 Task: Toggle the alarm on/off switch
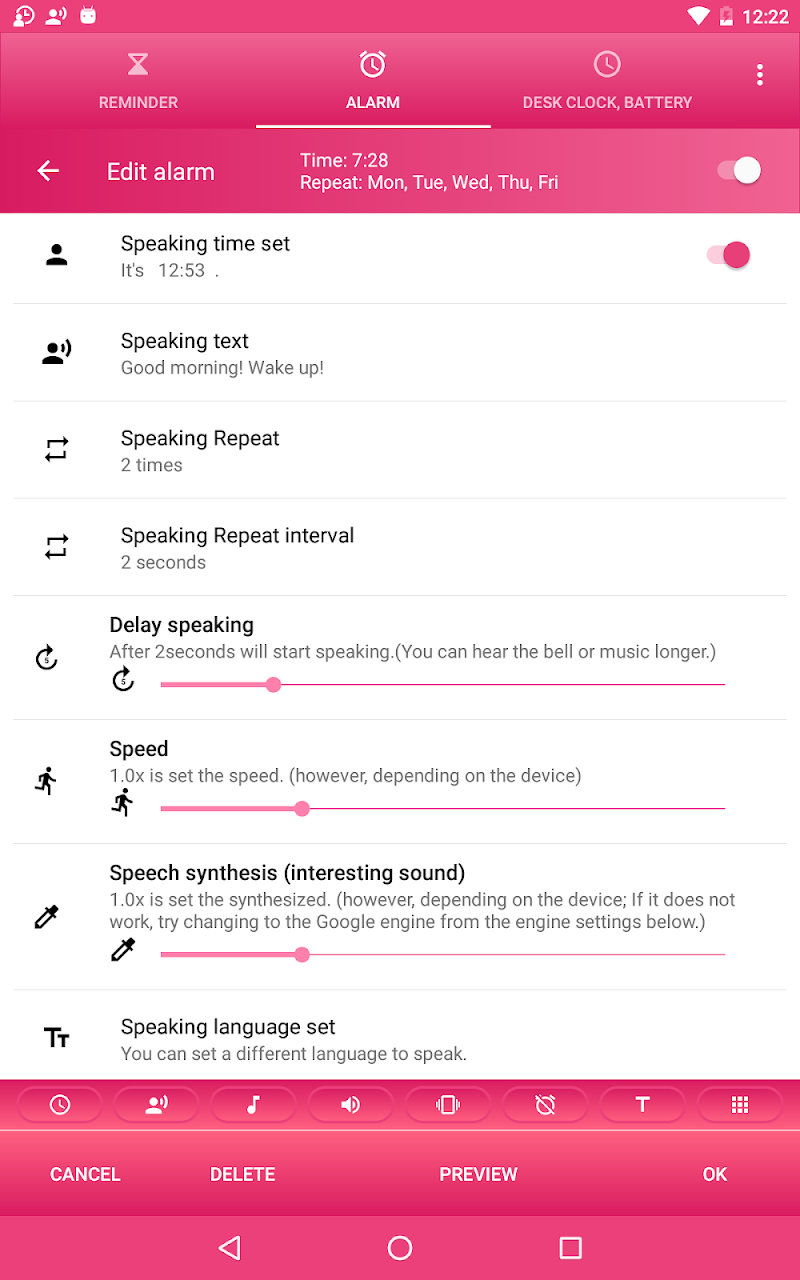(739, 170)
